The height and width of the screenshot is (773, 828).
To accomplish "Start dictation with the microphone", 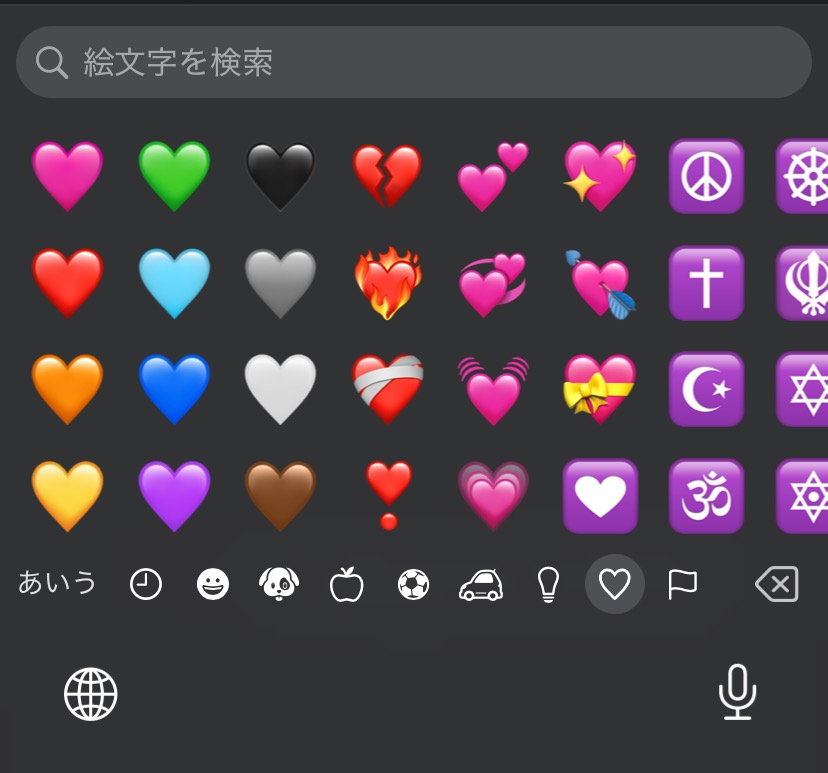I will pos(737,692).
